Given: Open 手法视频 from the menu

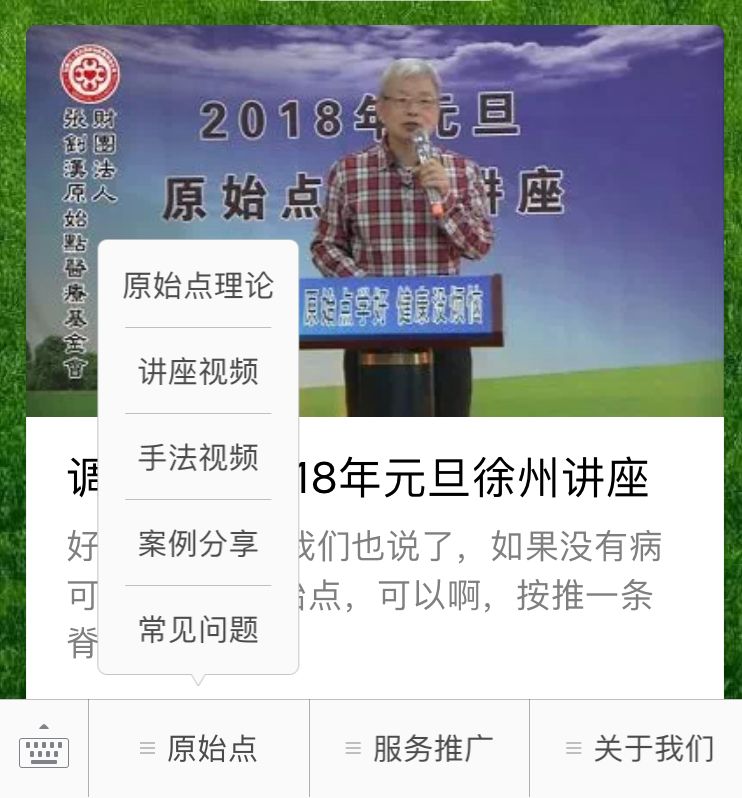Looking at the screenshot, I should (x=197, y=458).
